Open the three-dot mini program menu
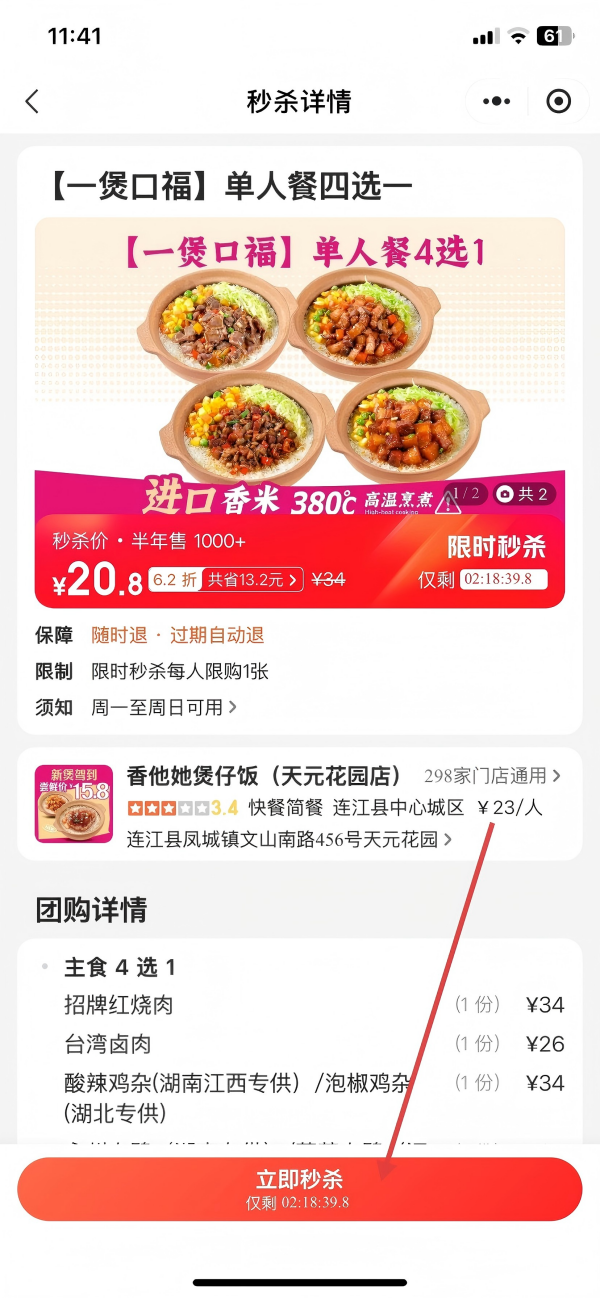Viewport: 600px width, 1298px height. point(496,101)
